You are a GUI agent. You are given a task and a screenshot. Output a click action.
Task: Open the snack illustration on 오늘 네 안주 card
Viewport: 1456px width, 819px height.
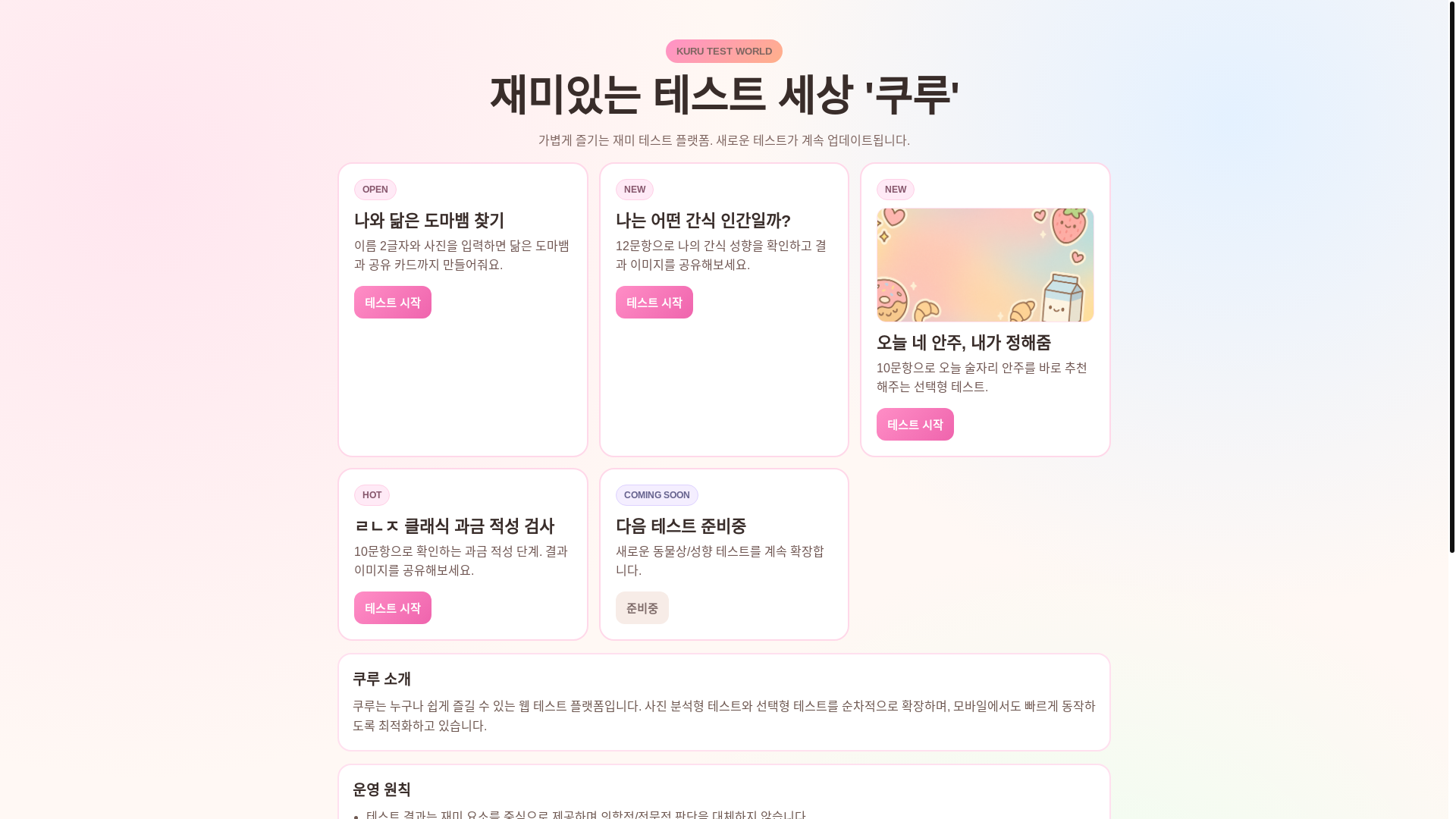tap(984, 265)
